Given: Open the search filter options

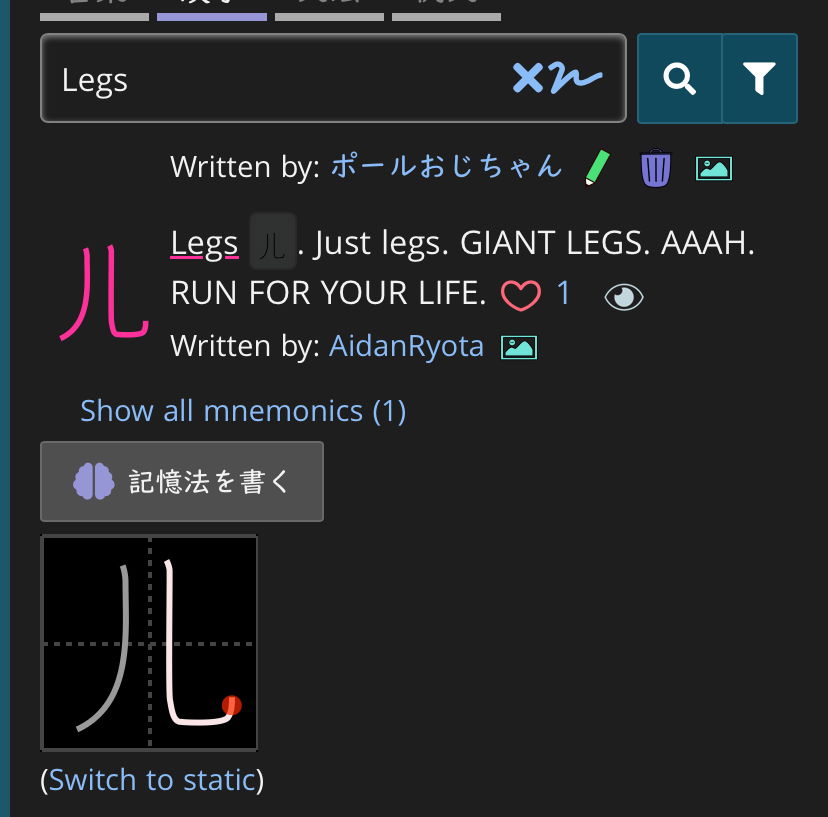Looking at the screenshot, I should click(759, 79).
